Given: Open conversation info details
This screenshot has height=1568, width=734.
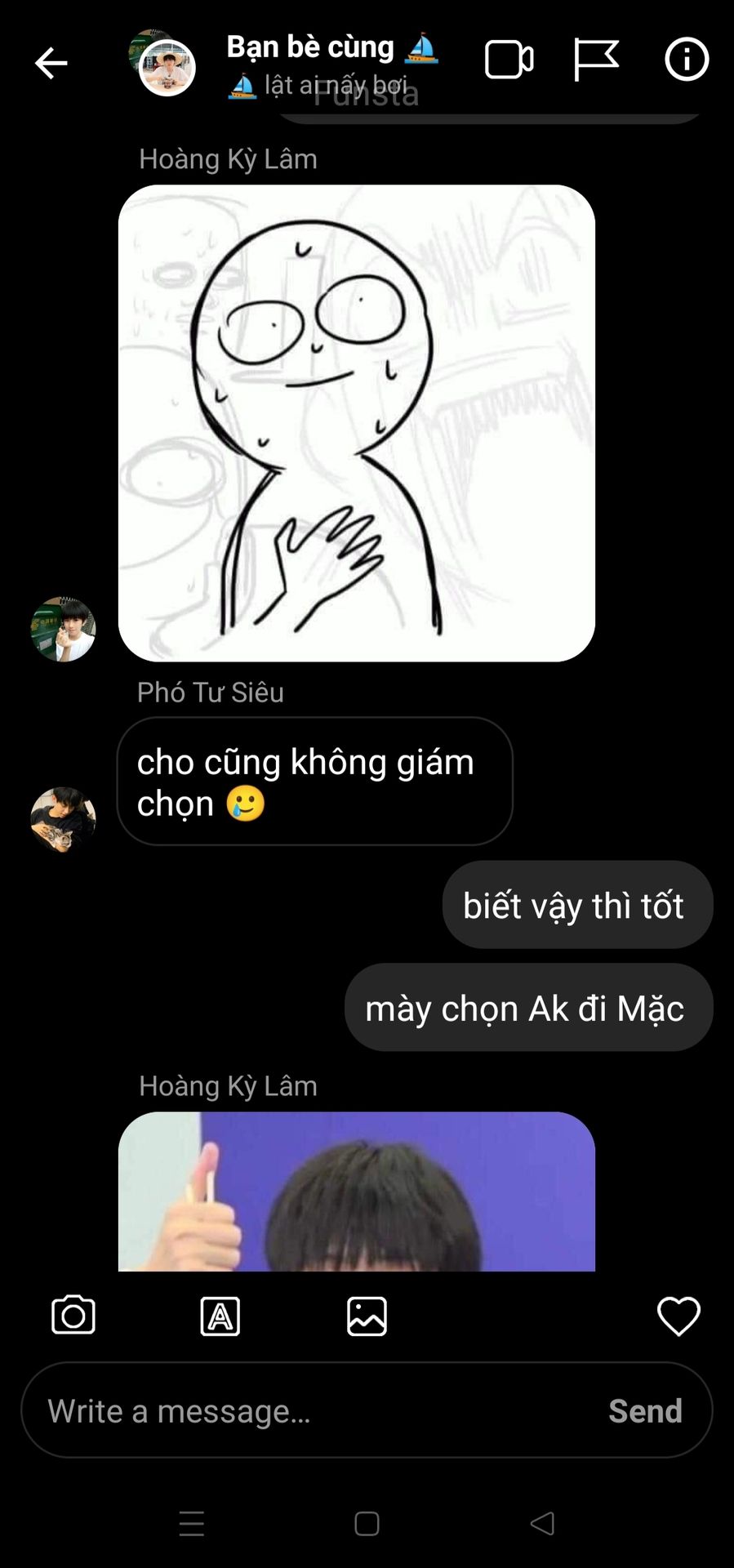Looking at the screenshot, I should point(686,60).
